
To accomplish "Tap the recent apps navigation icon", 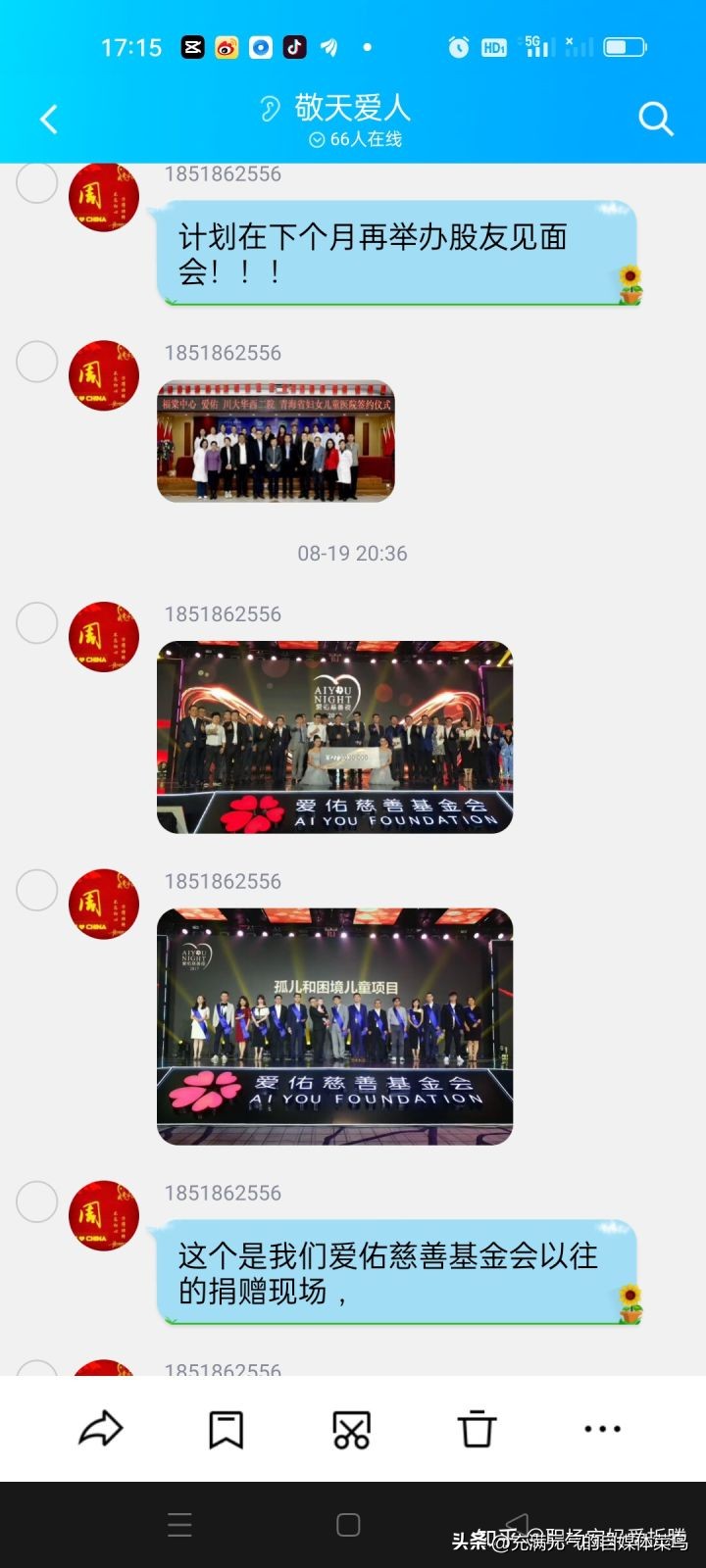I will coord(179,1524).
